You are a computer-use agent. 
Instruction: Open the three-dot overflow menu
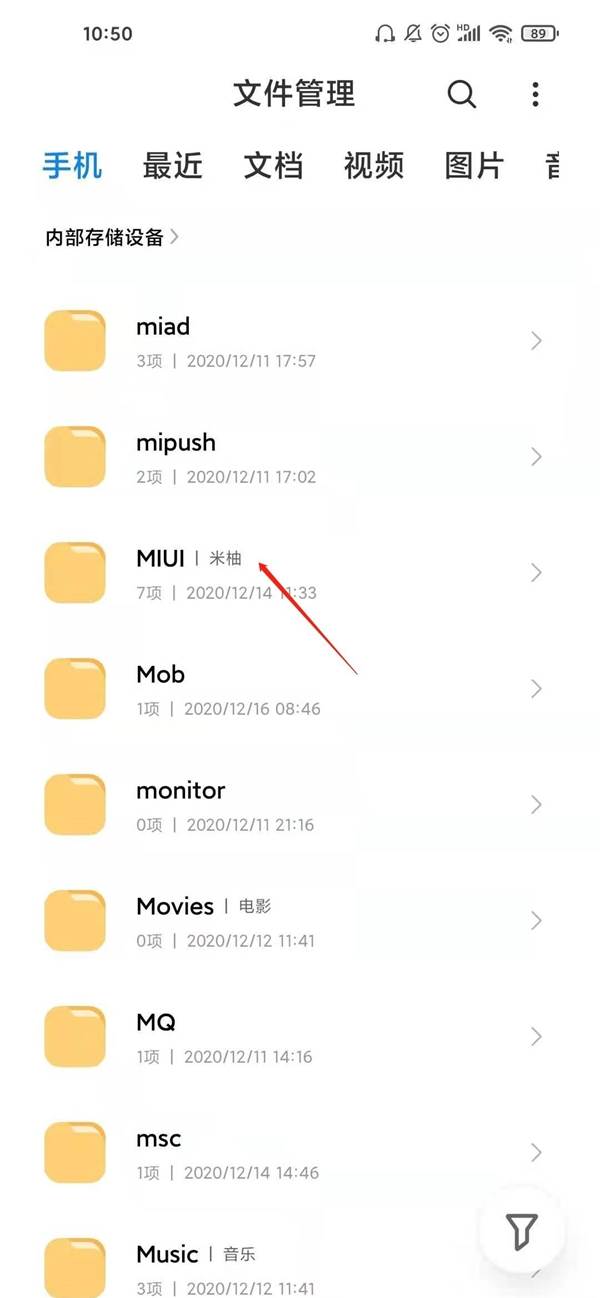coord(535,94)
